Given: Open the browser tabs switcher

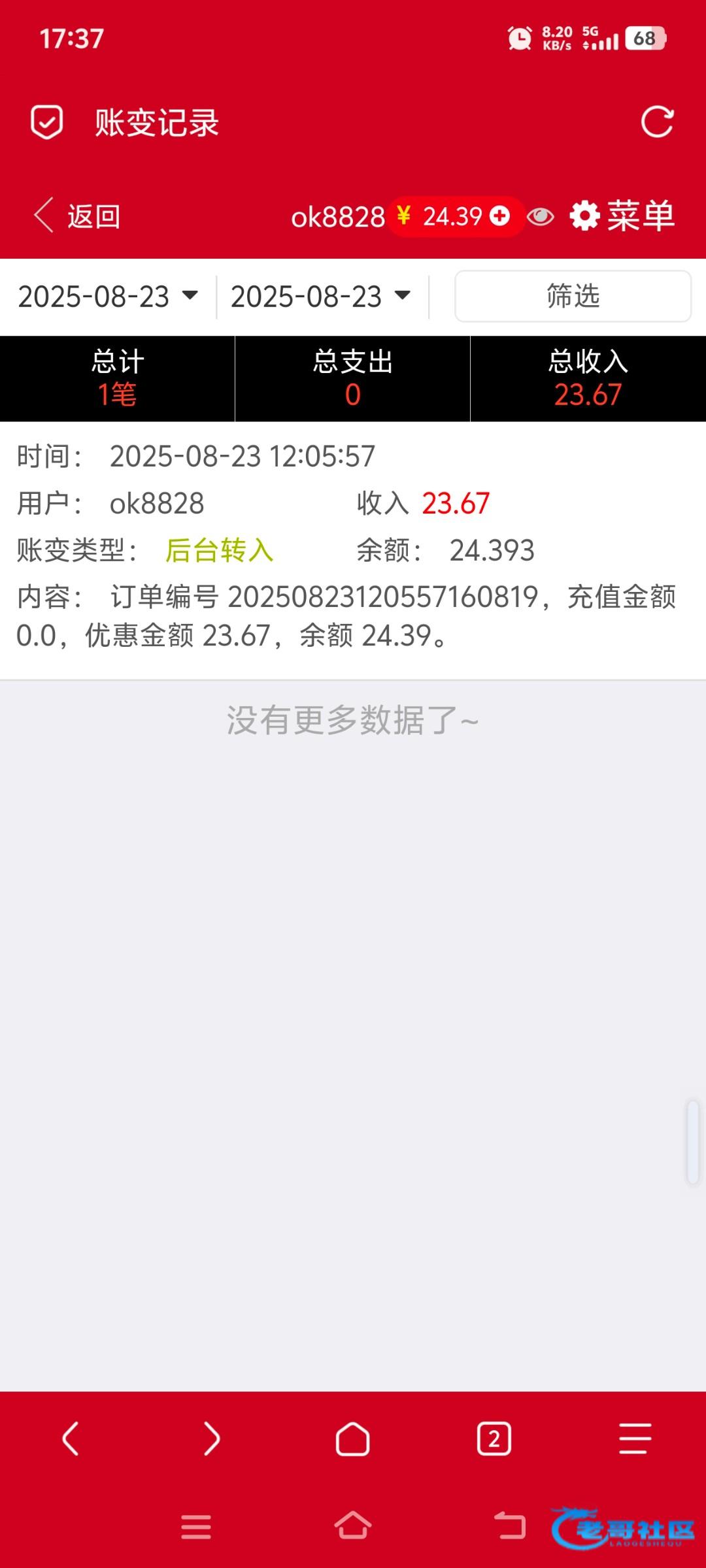Looking at the screenshot, I should tap(494, 1439).
